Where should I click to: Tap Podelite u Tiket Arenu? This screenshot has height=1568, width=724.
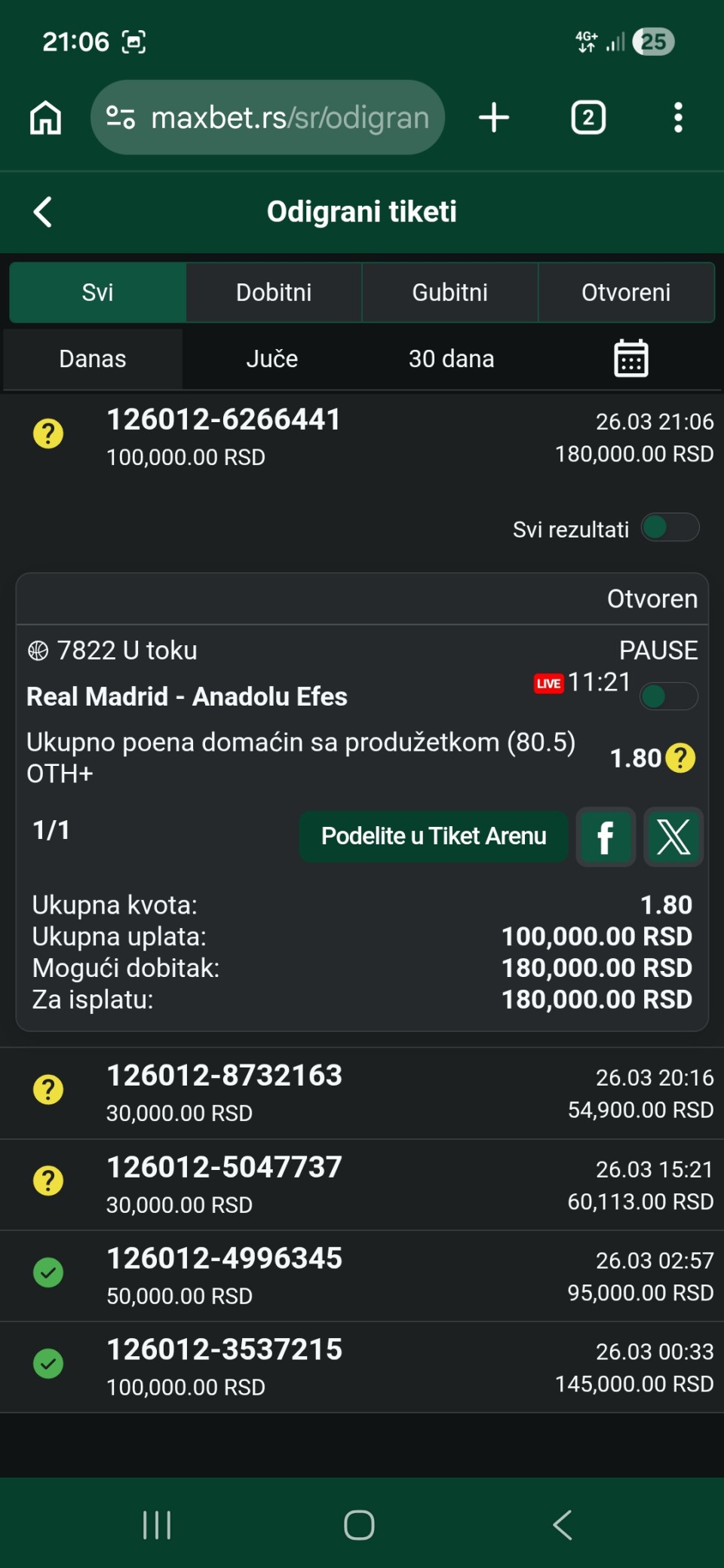click(x=434, y=836)
